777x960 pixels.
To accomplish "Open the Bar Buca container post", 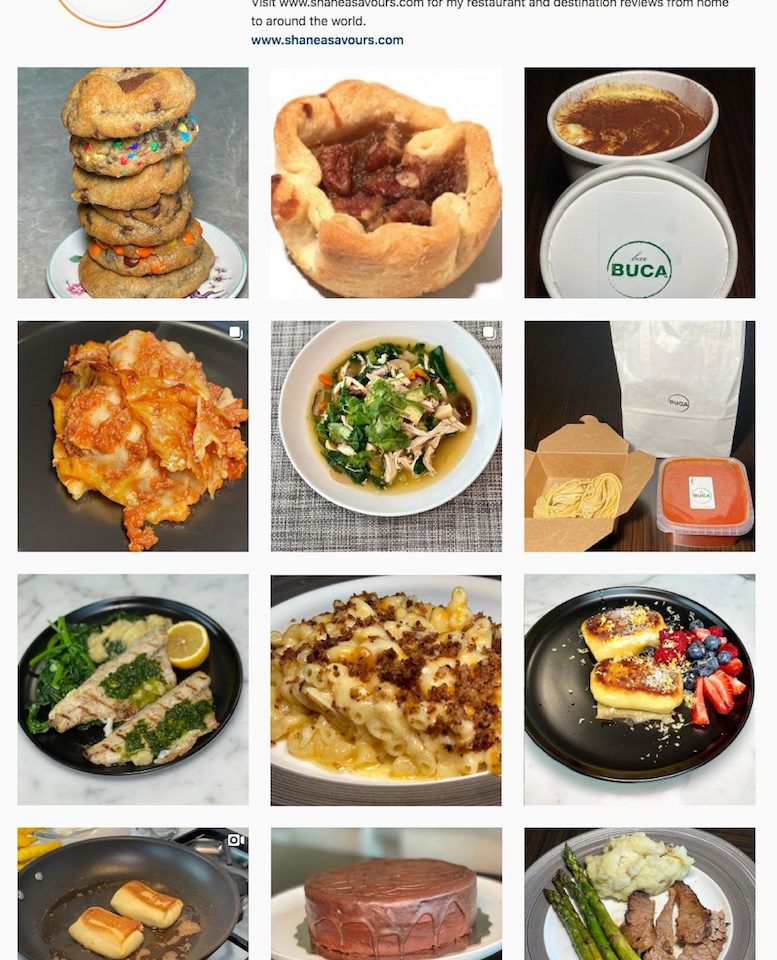I will (x=639, y=183).
